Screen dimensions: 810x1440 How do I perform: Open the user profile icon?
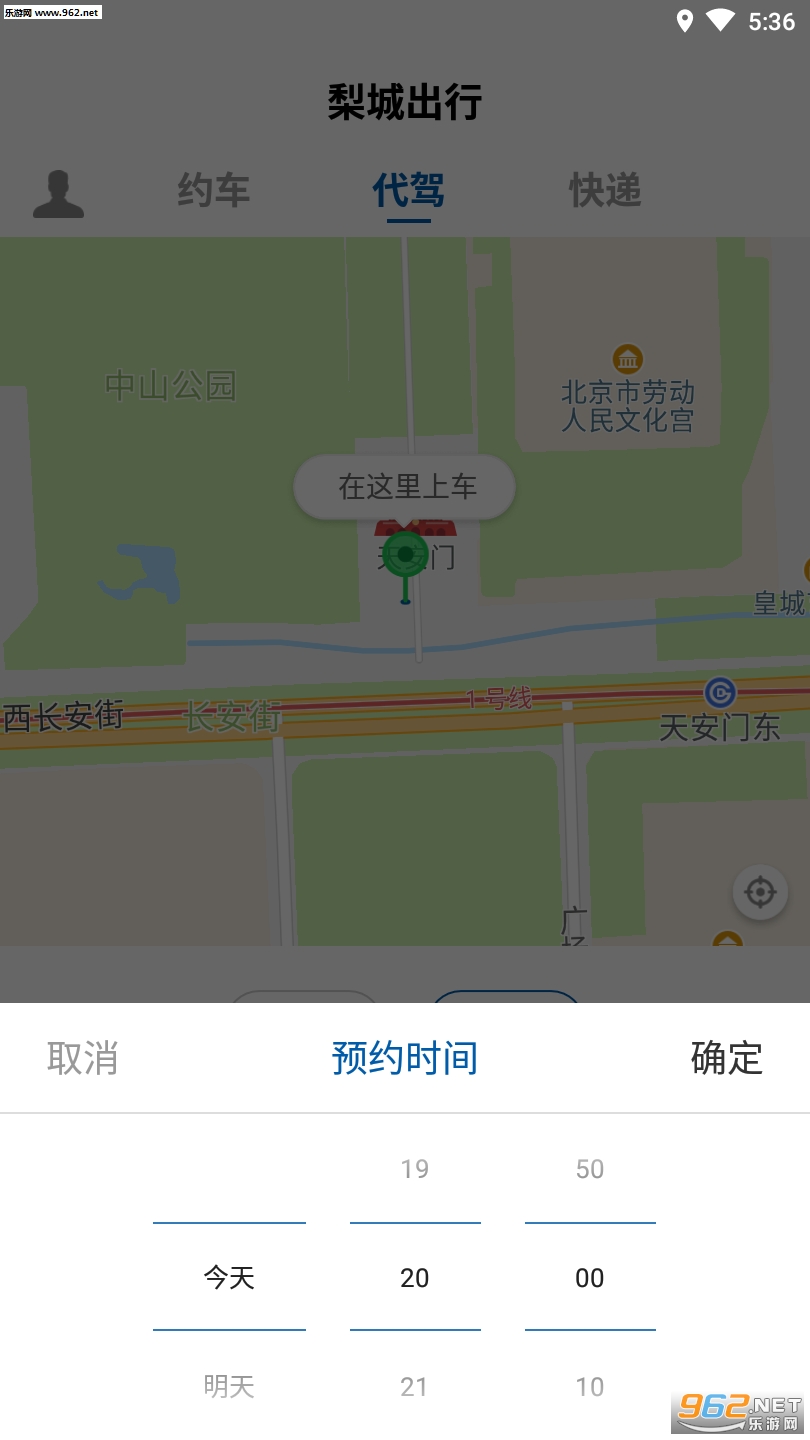(58, 193)
